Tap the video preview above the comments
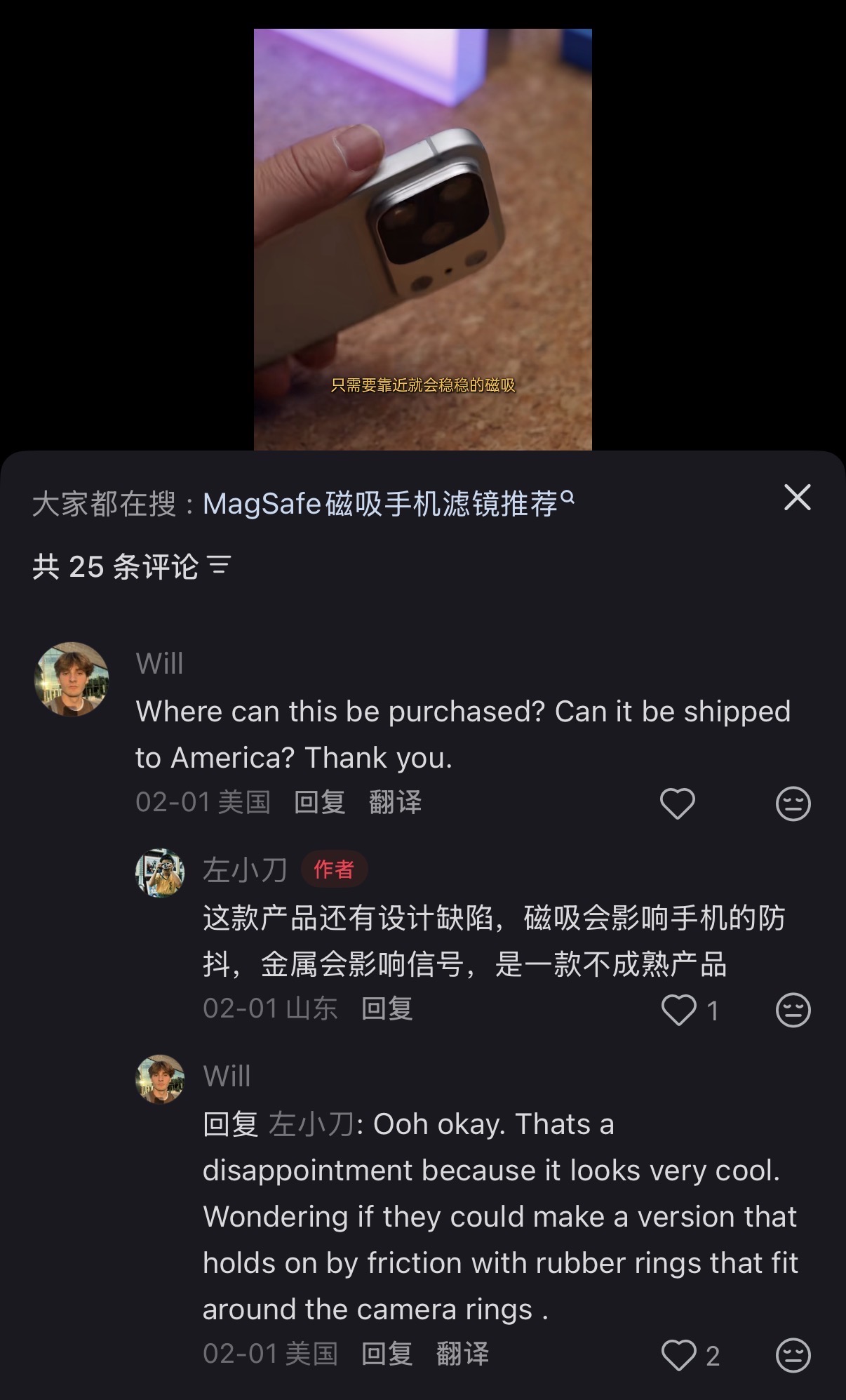Screen dimensions: 846x1400 pyautogui.click(x=422, y=239)
